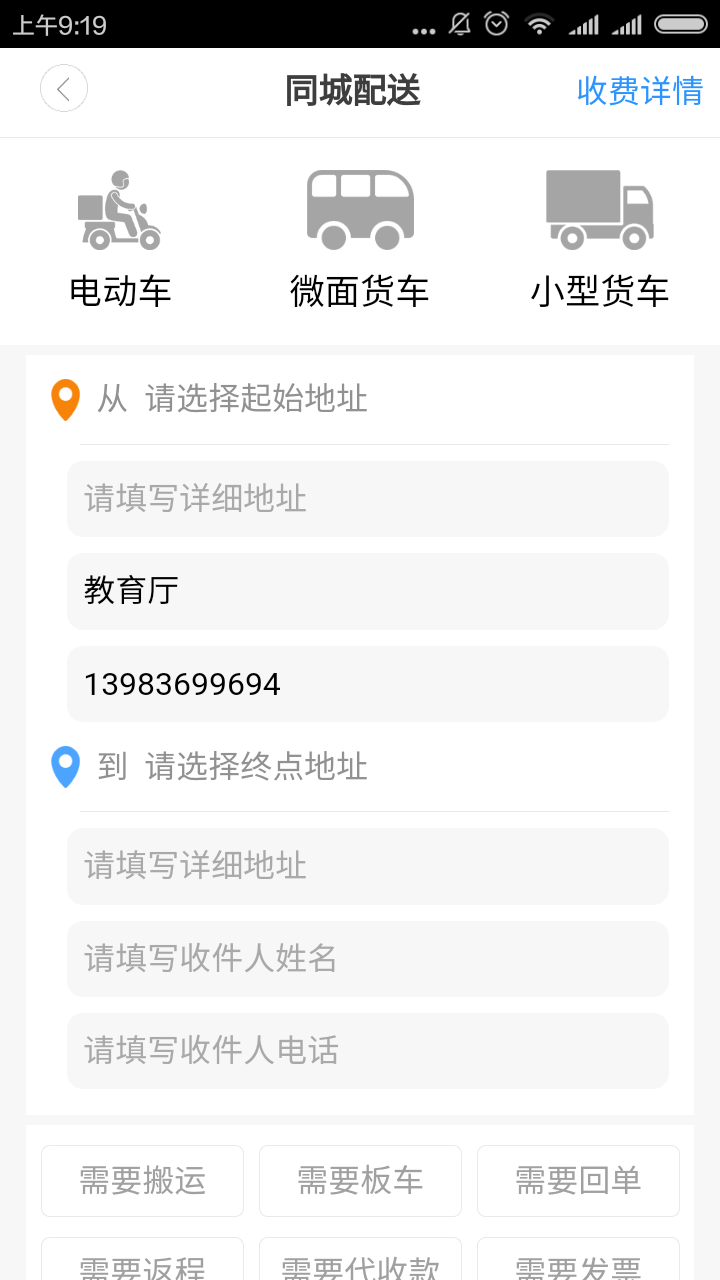The height and width of the screenshot is (1280, 720).
Task: Open 收费详情 fee details
Action: (640, 91)
